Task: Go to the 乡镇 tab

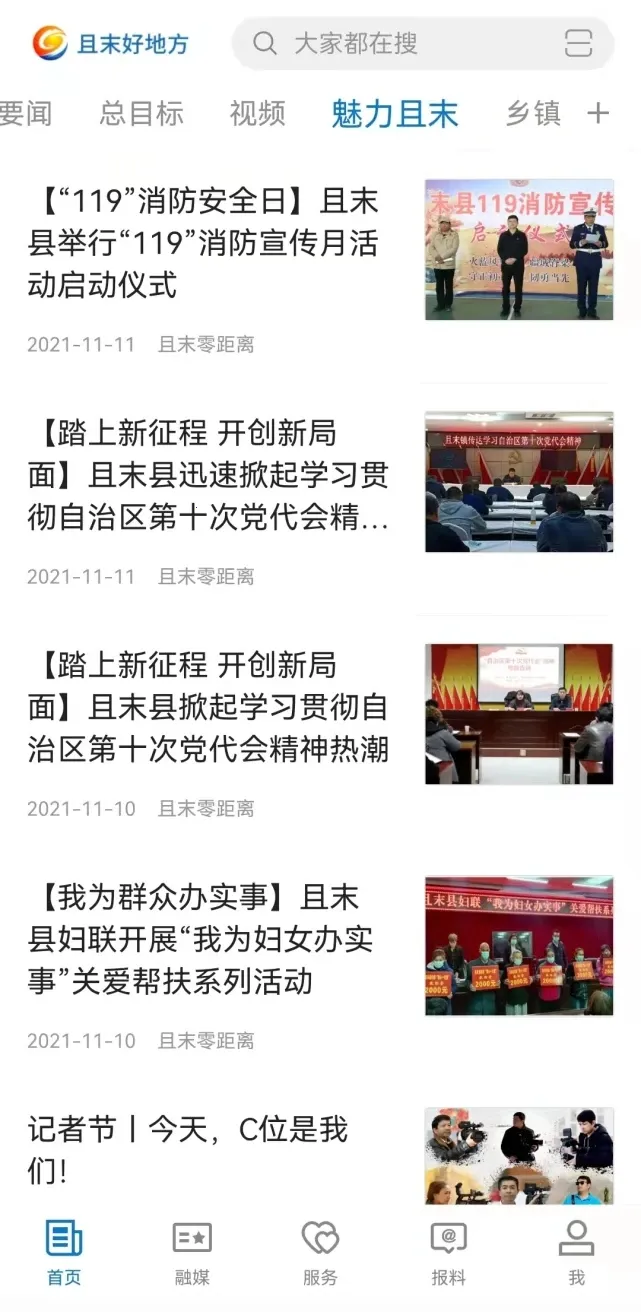Action: [533, 114]
